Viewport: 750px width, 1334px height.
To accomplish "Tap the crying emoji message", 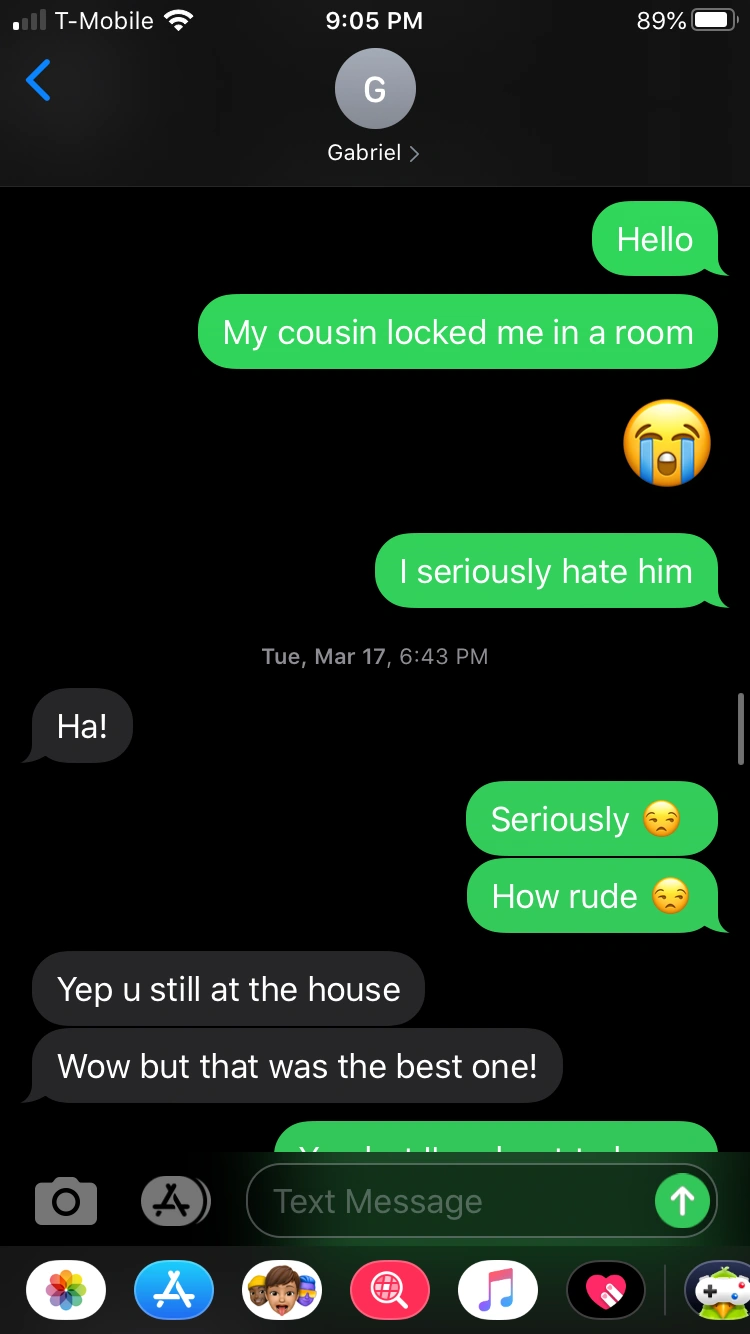I will 667,443.
